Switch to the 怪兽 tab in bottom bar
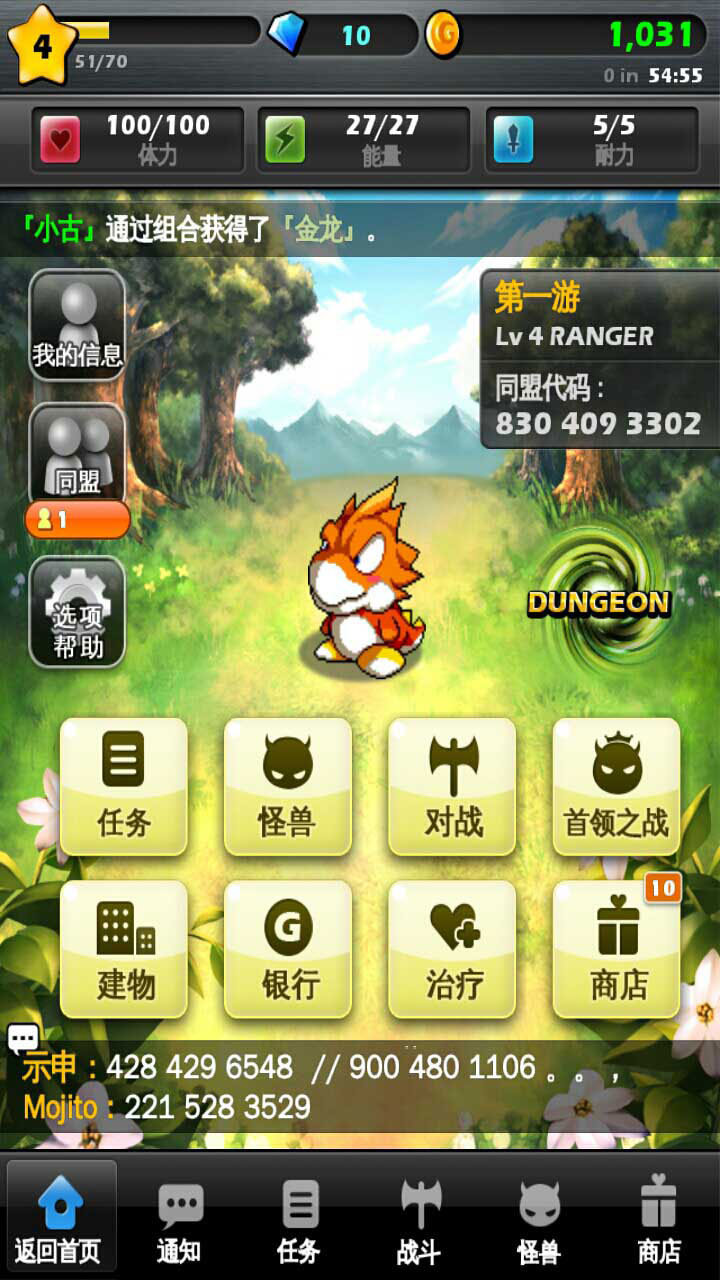 [x=539, y=1217]
